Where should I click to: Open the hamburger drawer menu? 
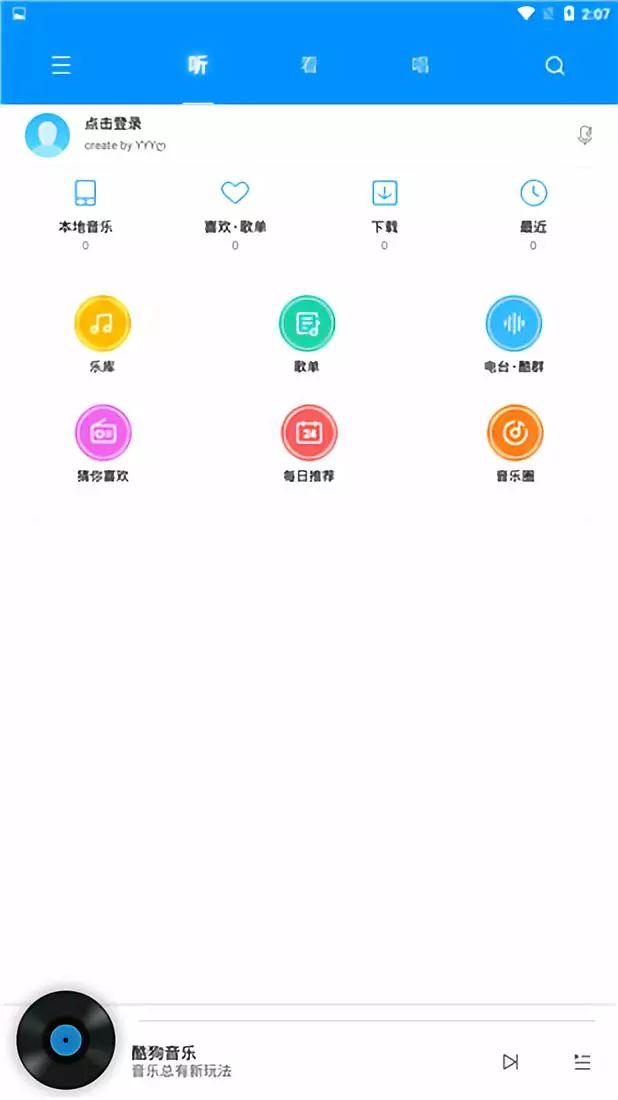pos(61,66)
